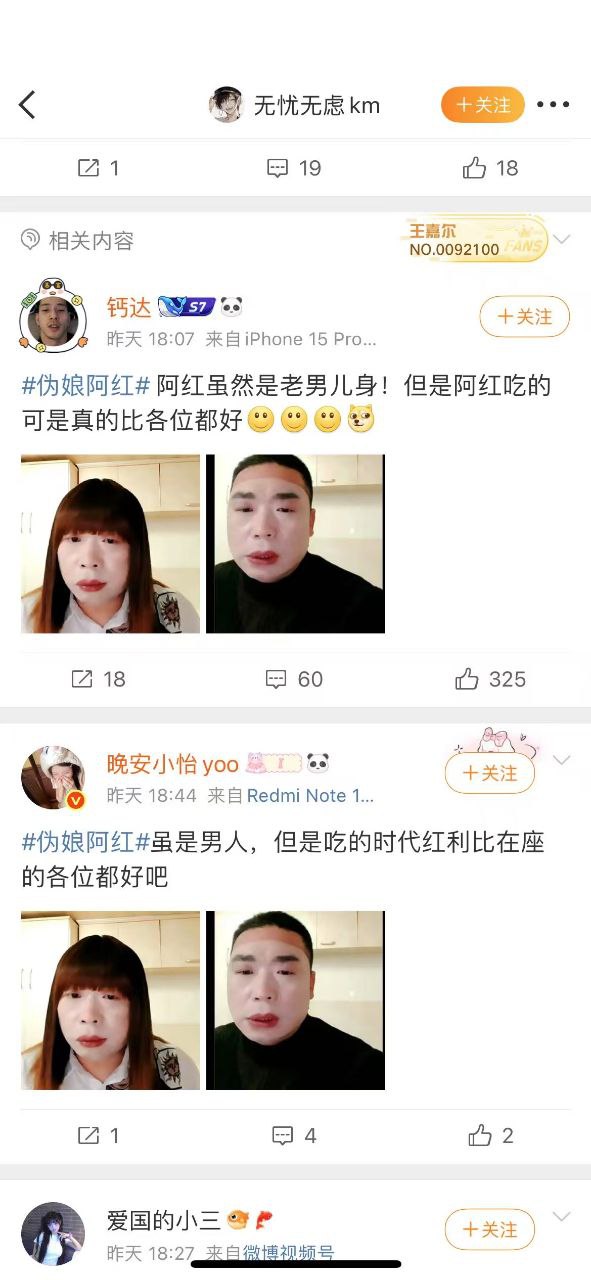Go back with the top-left arrow
The image size is (591, 1280).
tap(27, 104)
